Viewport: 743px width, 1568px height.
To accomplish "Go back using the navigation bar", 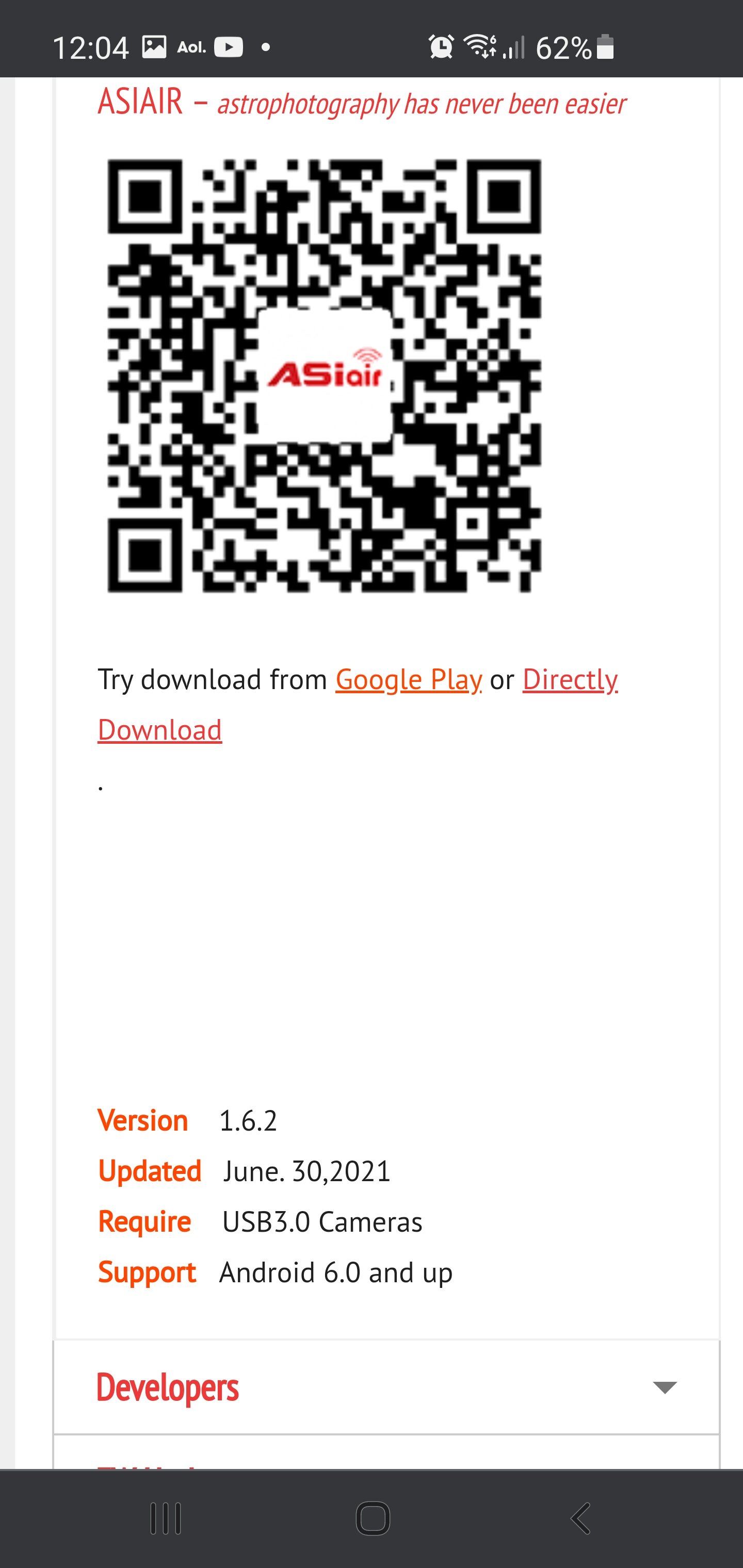I will tap(580, 1517).
